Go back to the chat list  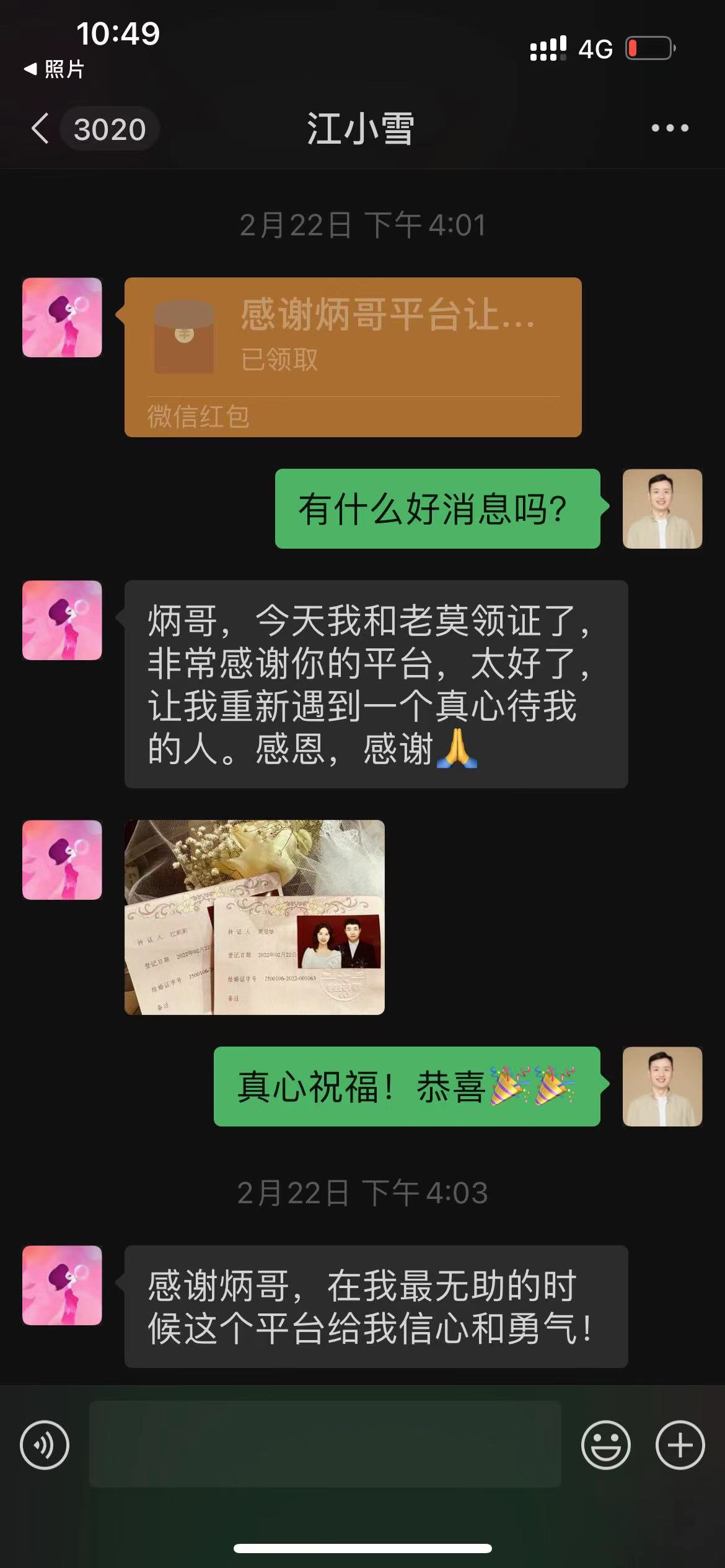(x=41, y=129)
